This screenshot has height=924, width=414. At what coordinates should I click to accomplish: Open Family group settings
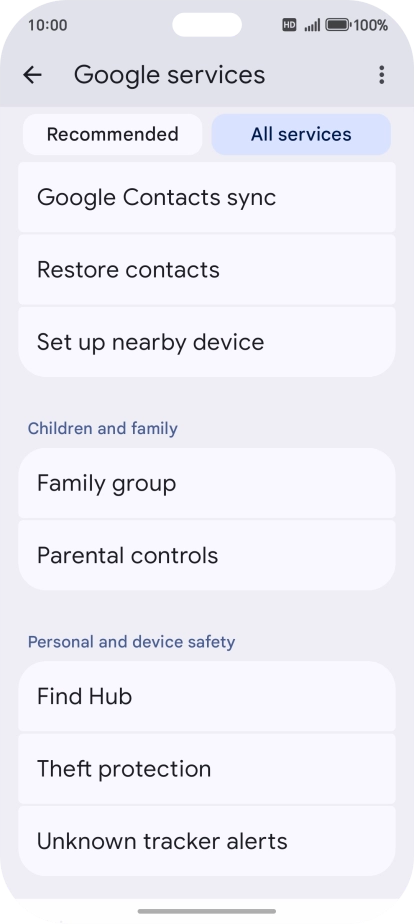tap(207, 483)
